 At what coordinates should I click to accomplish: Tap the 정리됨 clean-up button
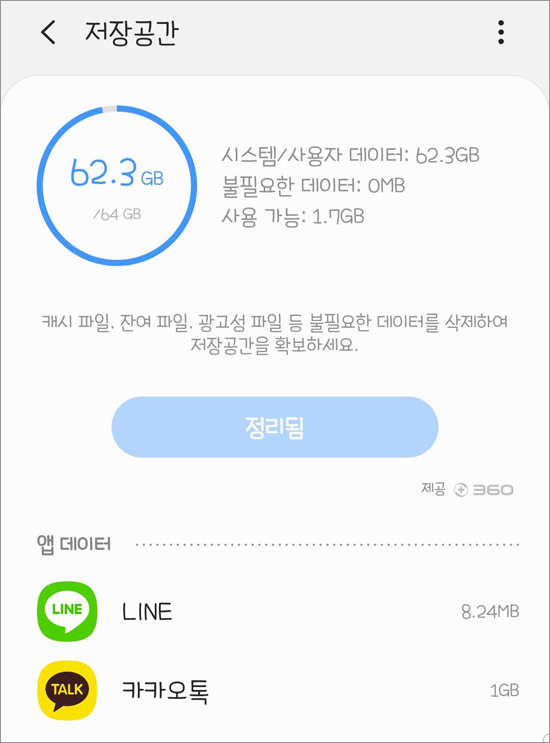point(275,427)
